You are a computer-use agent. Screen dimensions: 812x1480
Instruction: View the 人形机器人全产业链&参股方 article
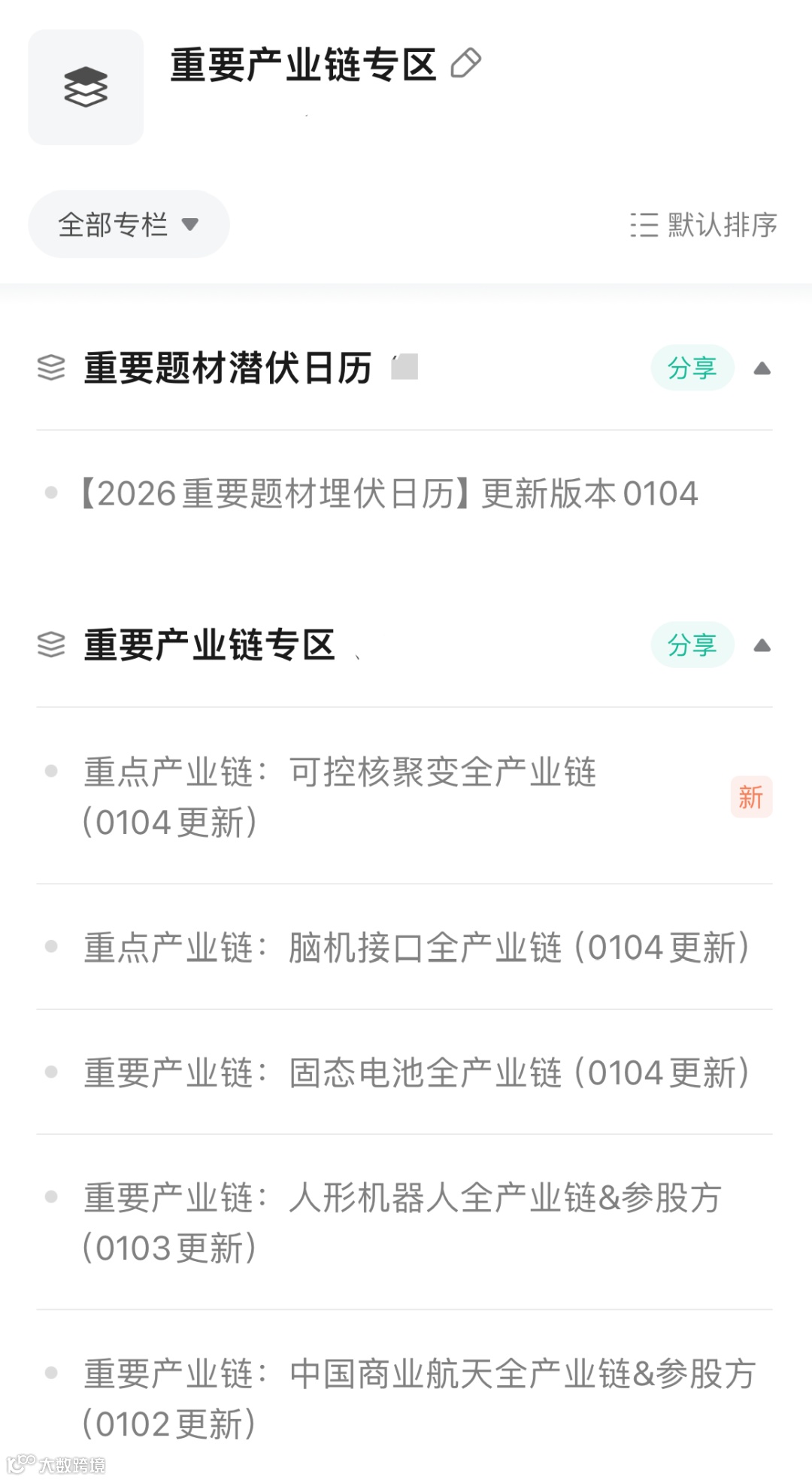[401, 1222]
